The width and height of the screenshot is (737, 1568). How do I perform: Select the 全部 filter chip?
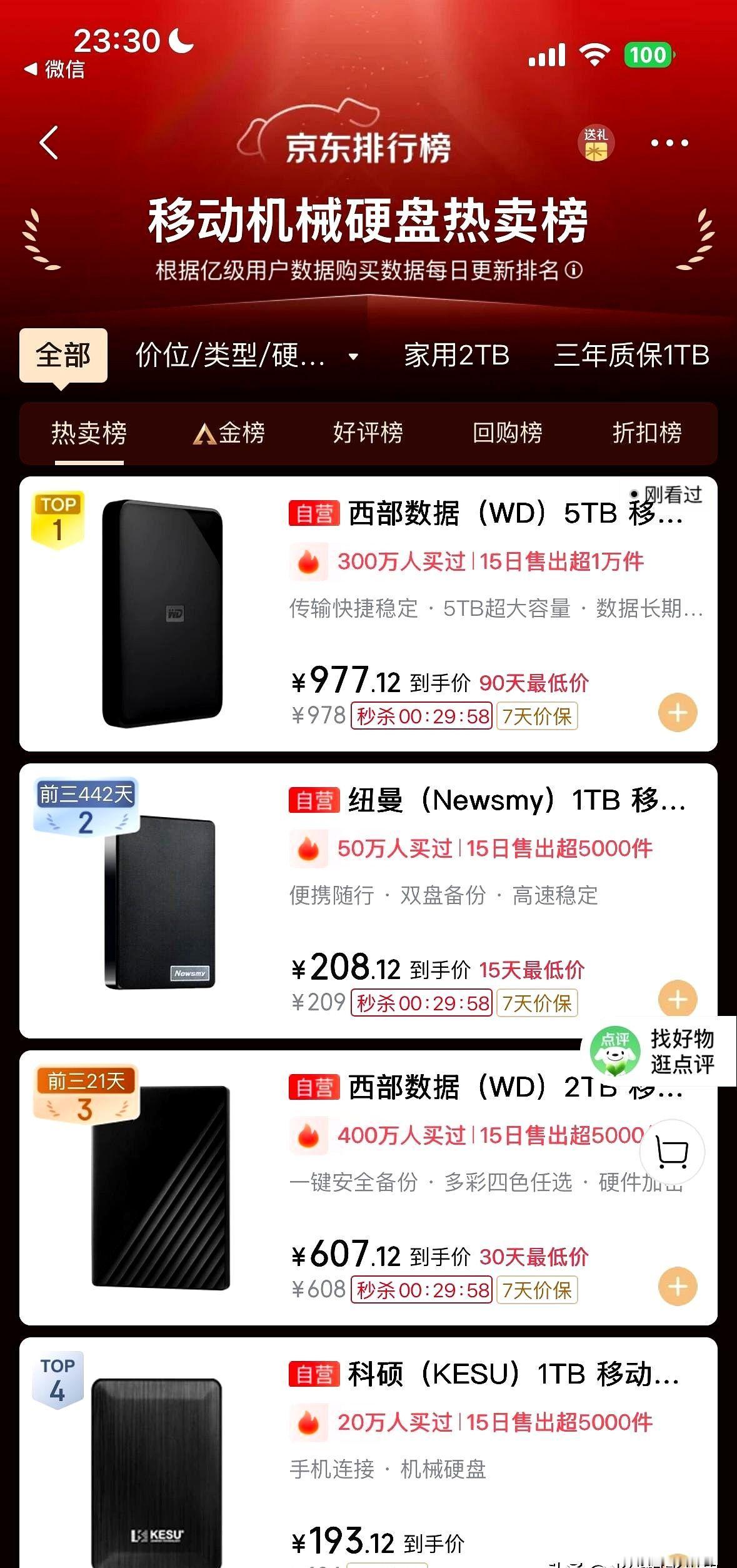pos(64,354)
